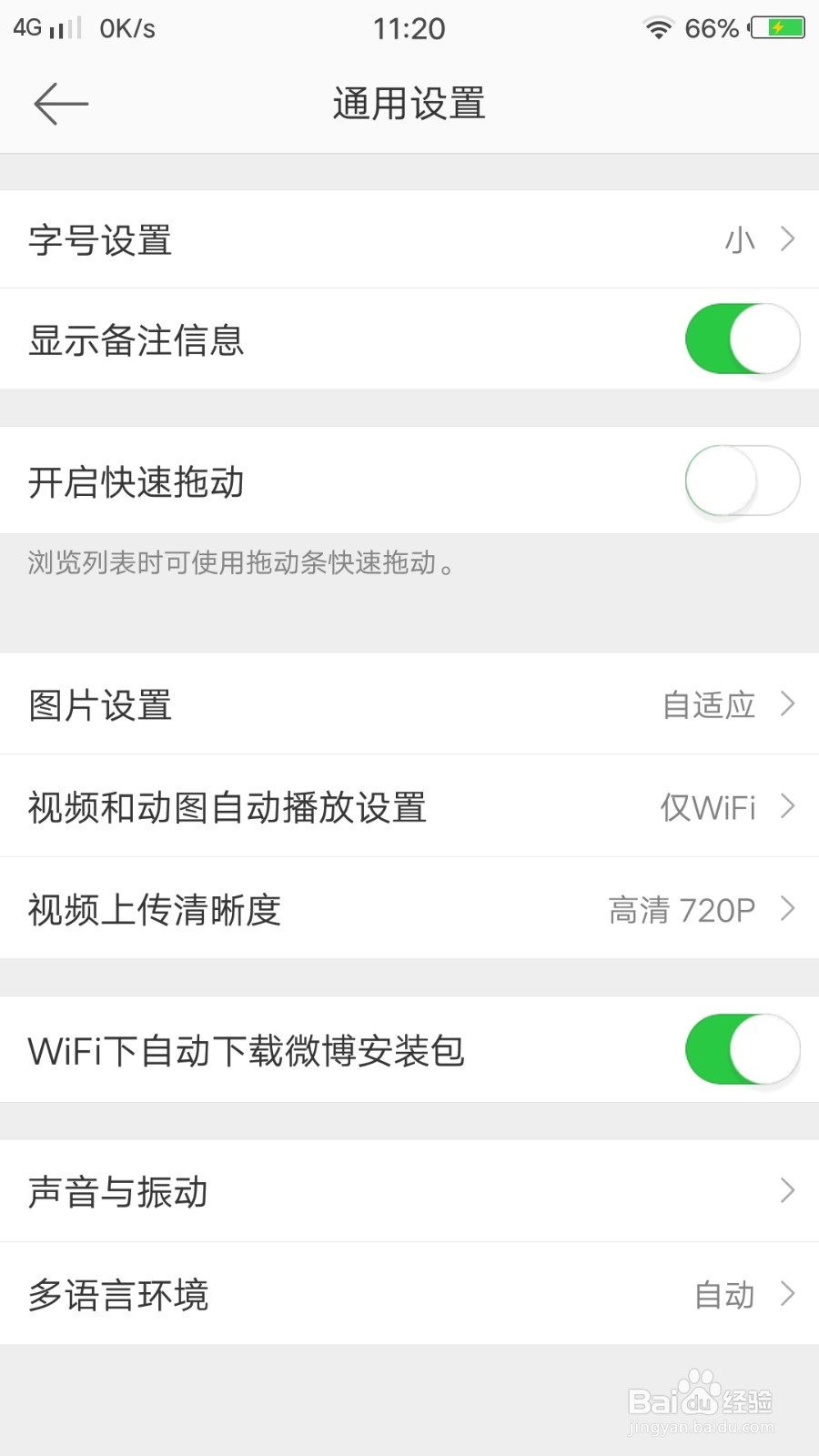This screenshot has width=819, height=1456.
Task: Open 视频和动图自动播放设置 set to 仅WiFi
Action: click(x=409, y=807)
